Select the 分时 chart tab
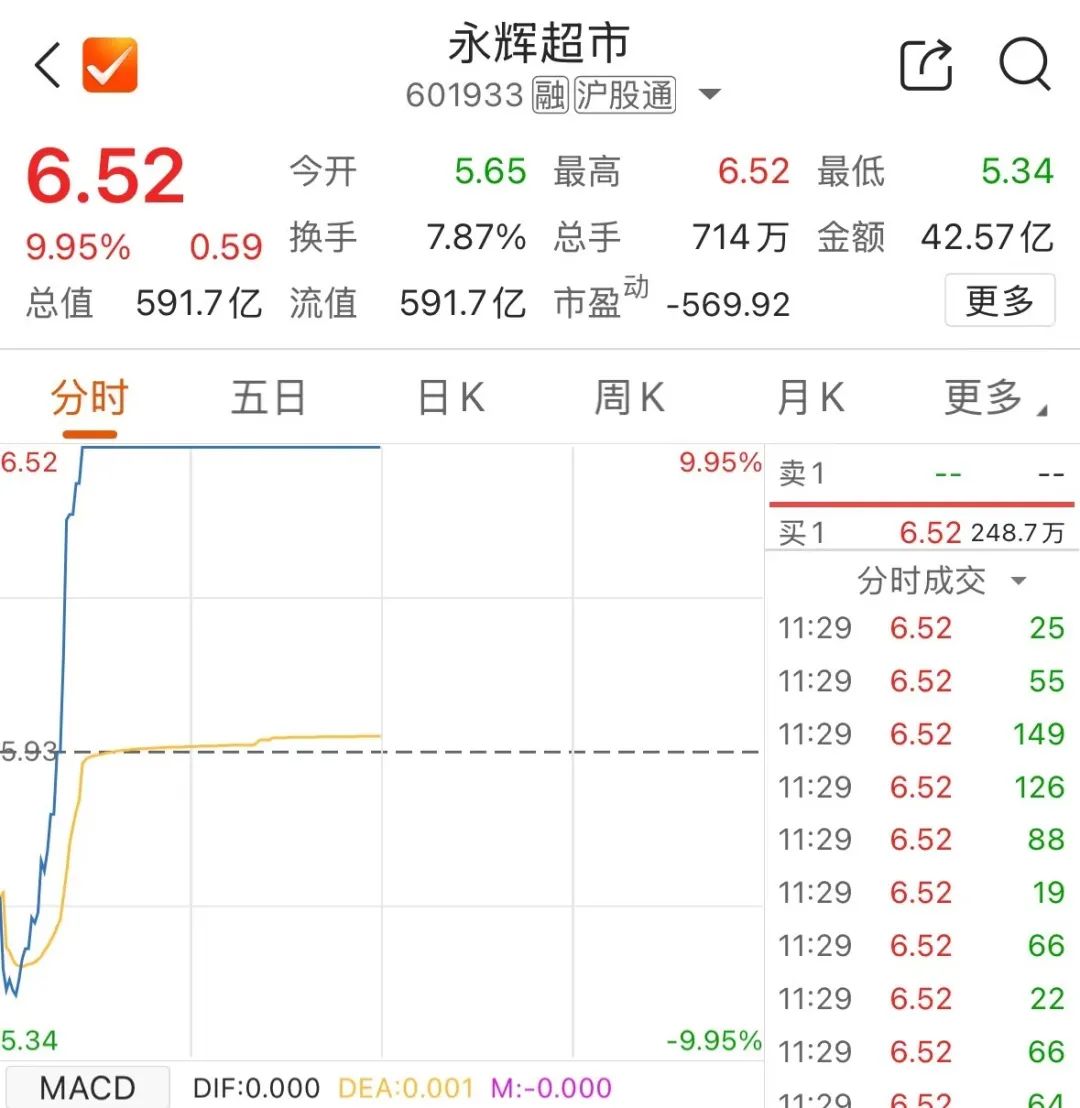Image resolution: width=1080 pixels, height=1108 pixels. (90, 399)
